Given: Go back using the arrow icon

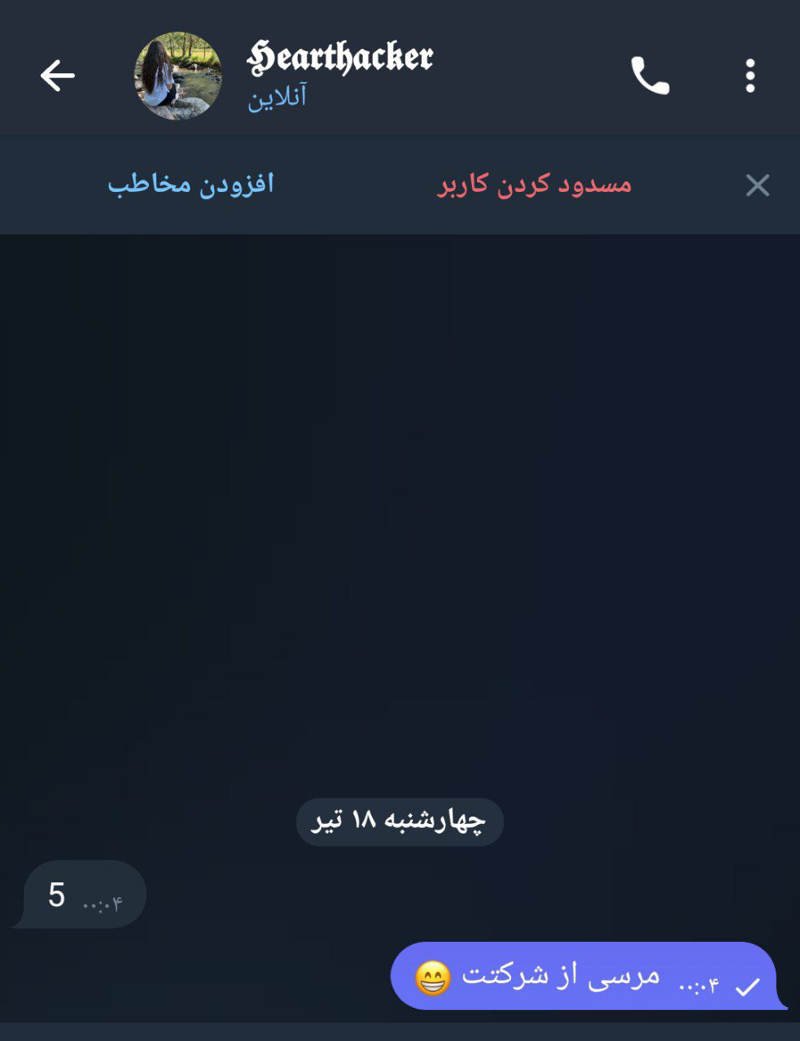Looking at the screenshot, I should [x=57, y=75].
